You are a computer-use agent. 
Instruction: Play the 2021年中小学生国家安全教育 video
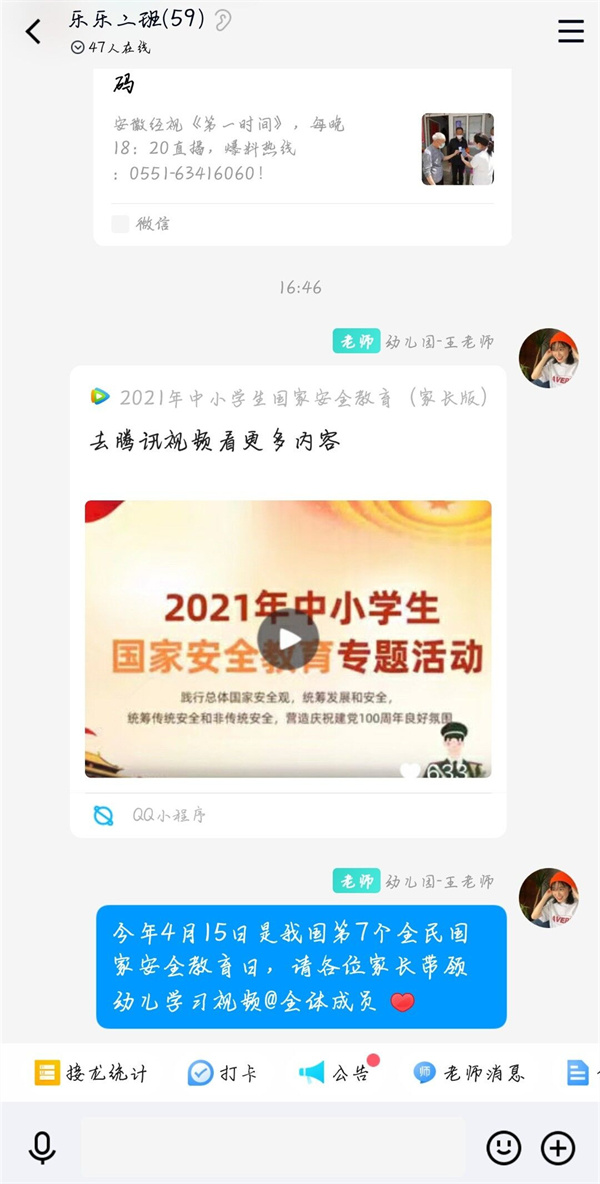click(x=288, y=638)
